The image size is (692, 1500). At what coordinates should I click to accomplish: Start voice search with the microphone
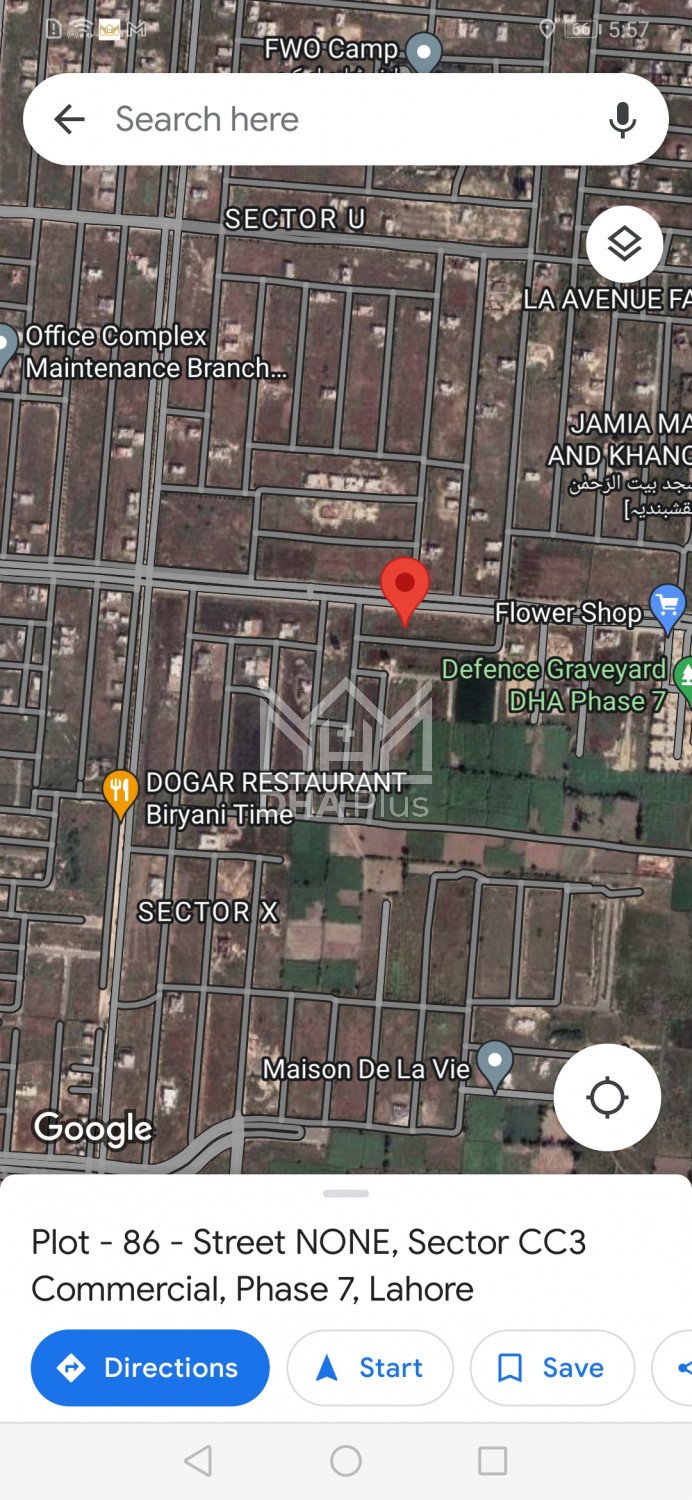[x=622, y=120]
